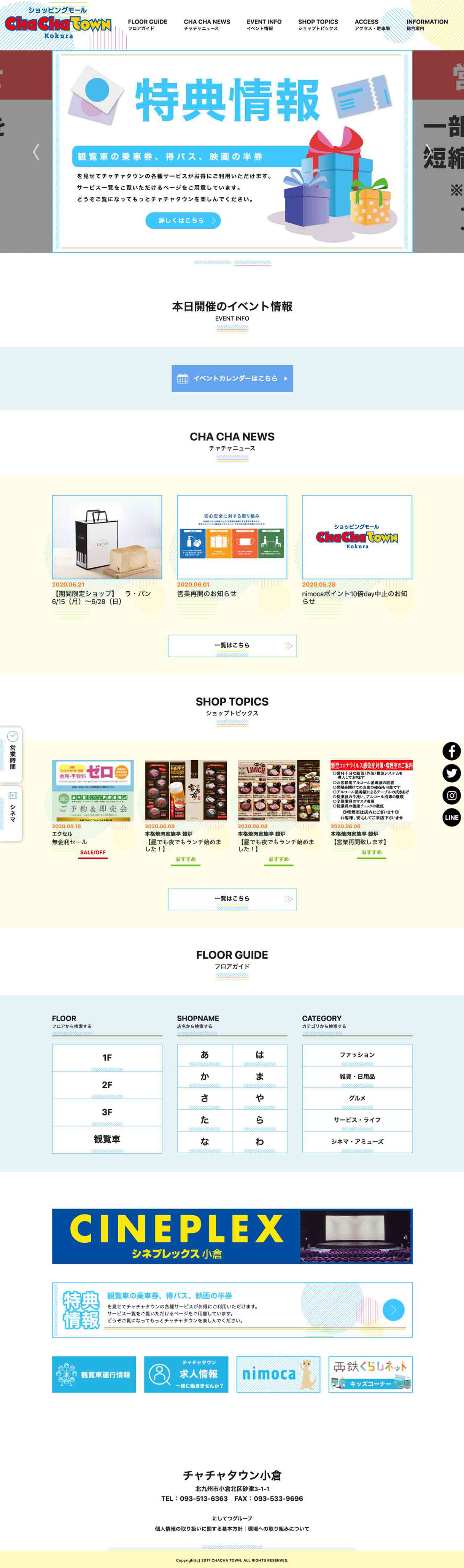Open the 観覧車運行情報 banner
This screenshot has width=464, height=1568.
[94, 1374]
